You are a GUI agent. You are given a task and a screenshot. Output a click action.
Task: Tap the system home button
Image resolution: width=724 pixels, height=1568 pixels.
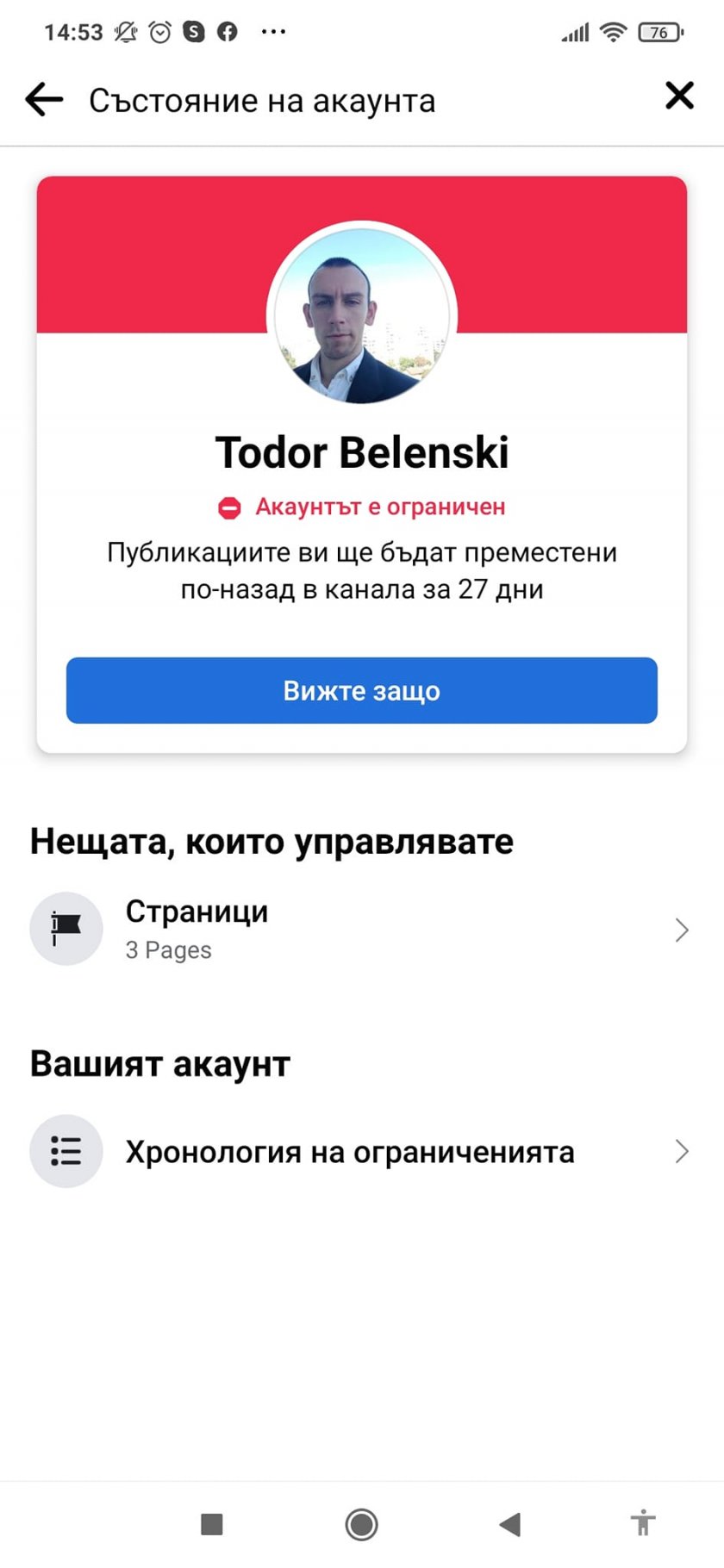(x=362, y=1524)
